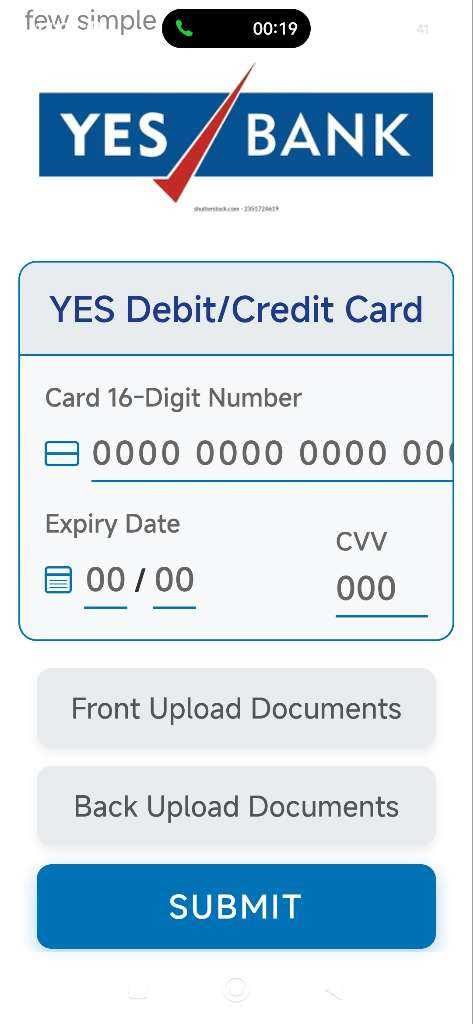Tap Front Upload Documents button

236,709
